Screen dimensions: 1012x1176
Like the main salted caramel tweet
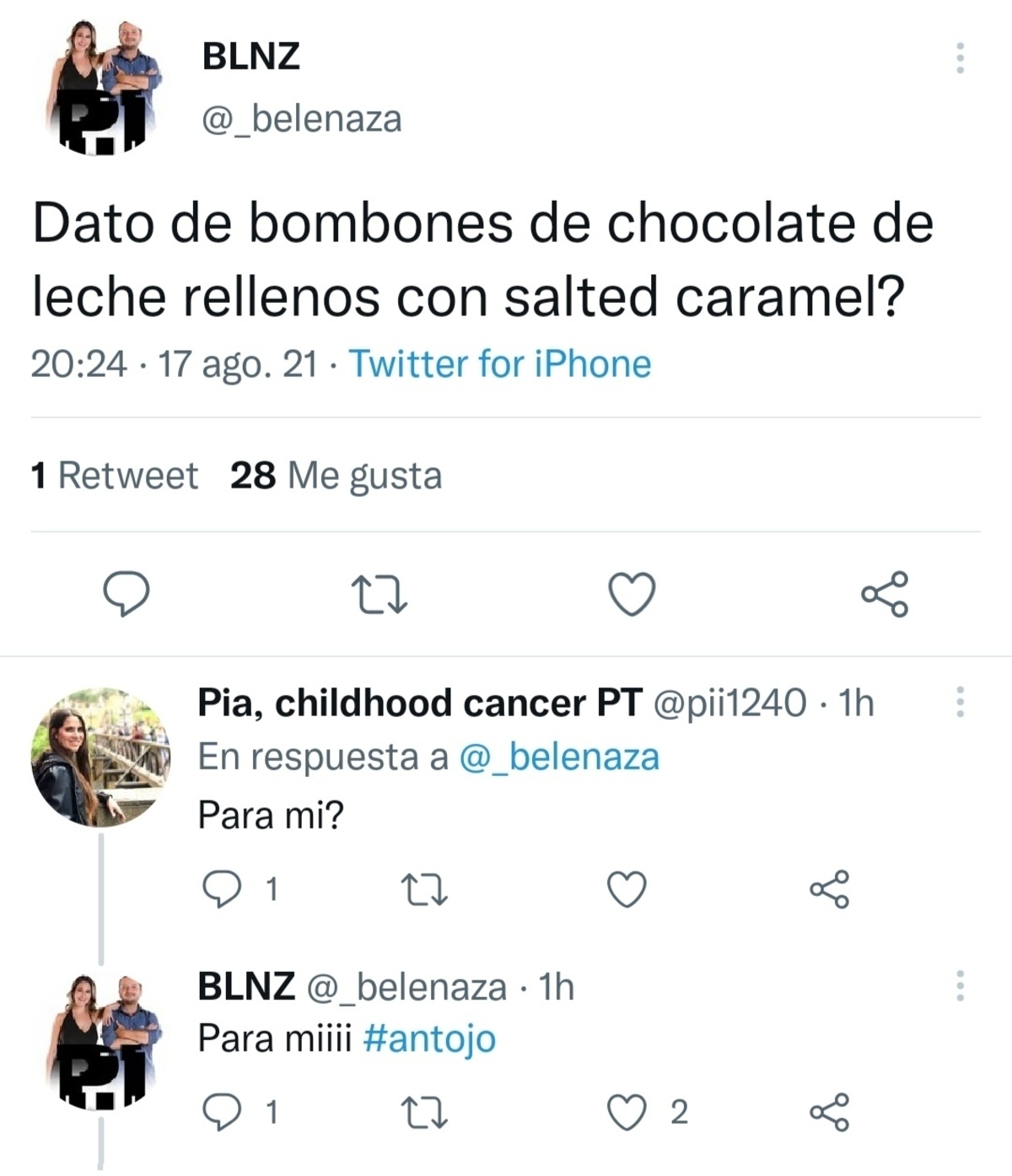(x=632, y=595)
